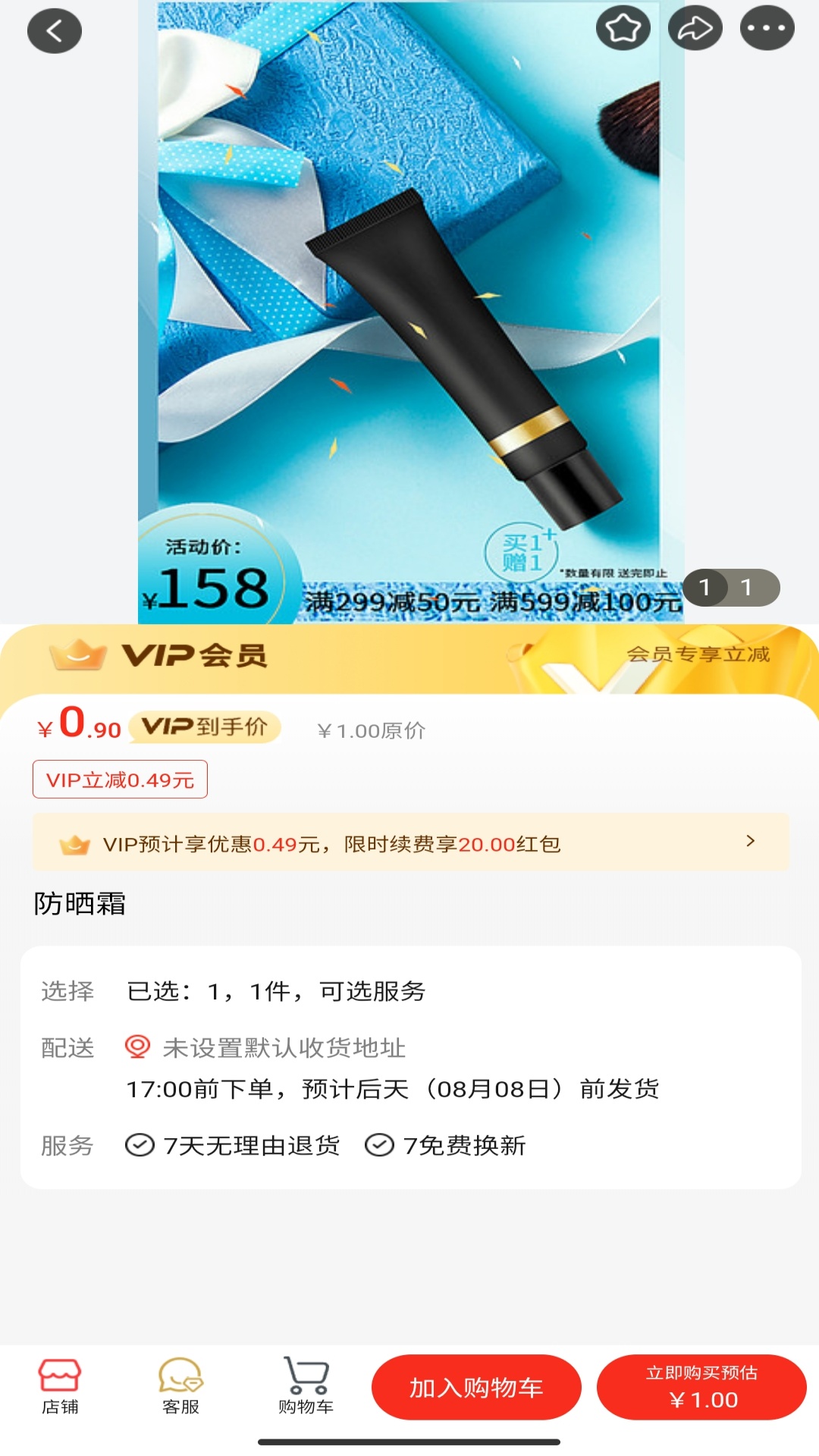Open the VIP会员 banner
The height and width of the screenshot is (1456, 819).
[409, 657]
